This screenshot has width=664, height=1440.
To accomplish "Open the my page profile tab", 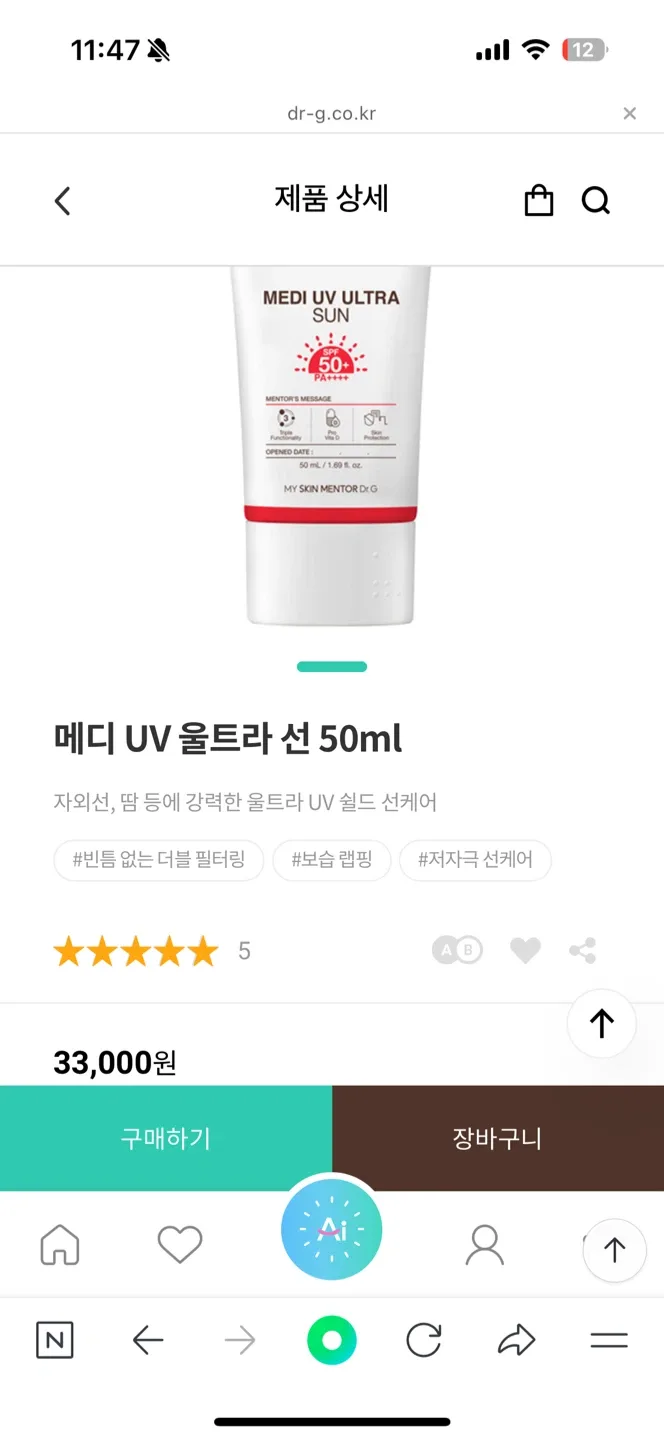I will (x=485, y=1245).
